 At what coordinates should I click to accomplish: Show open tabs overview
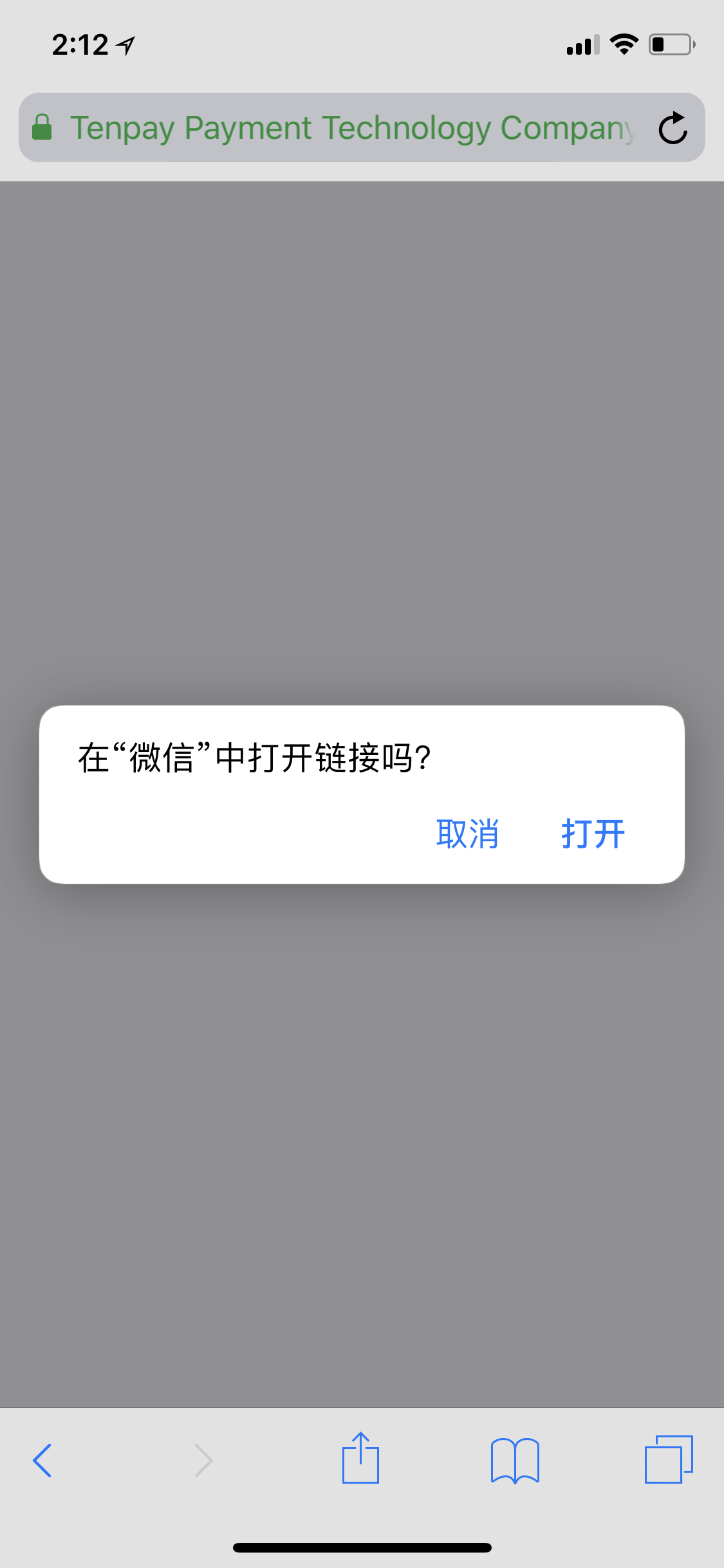pos(669,1459)
